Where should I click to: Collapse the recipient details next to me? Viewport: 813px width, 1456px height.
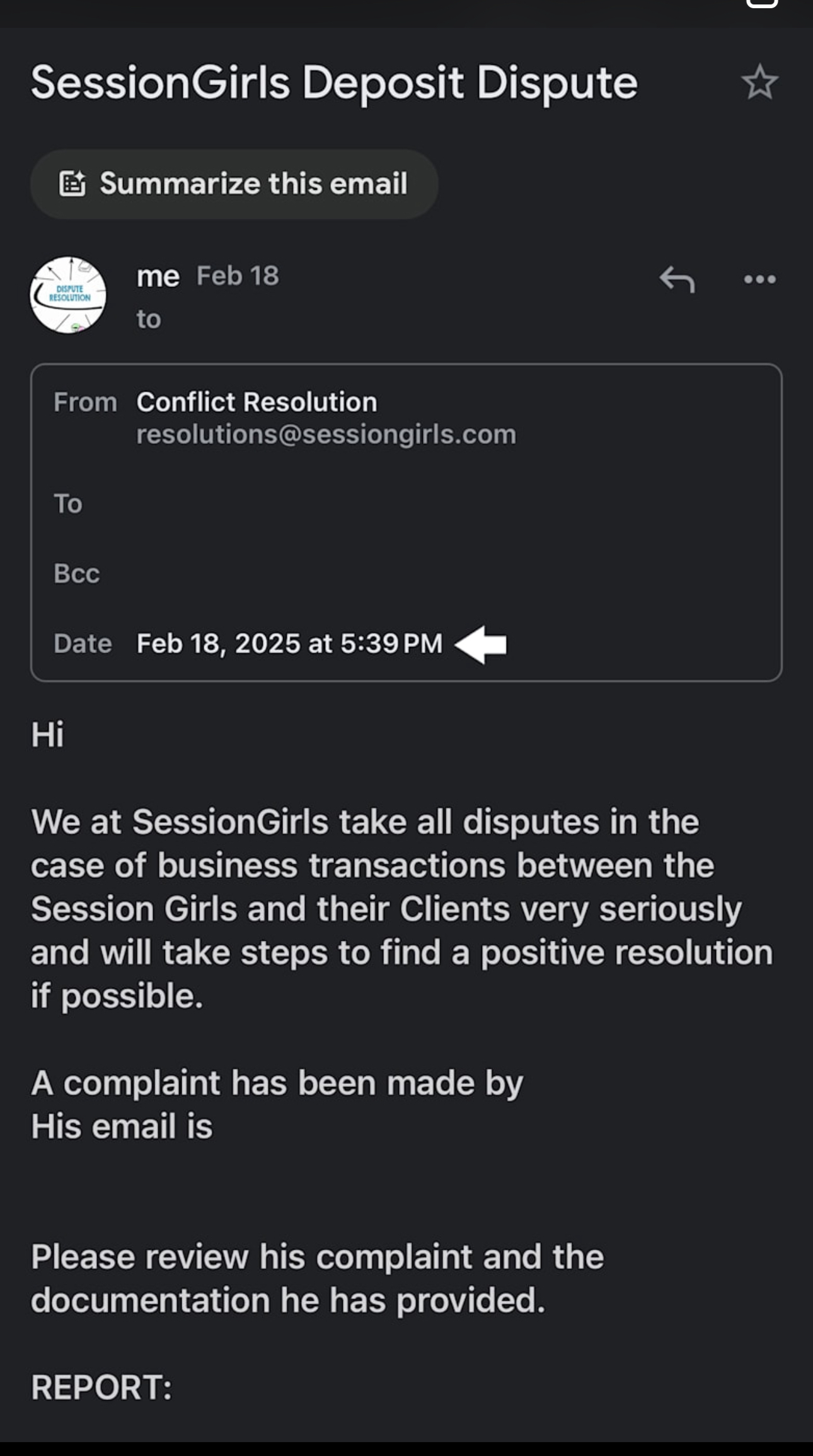coord(149,319)
